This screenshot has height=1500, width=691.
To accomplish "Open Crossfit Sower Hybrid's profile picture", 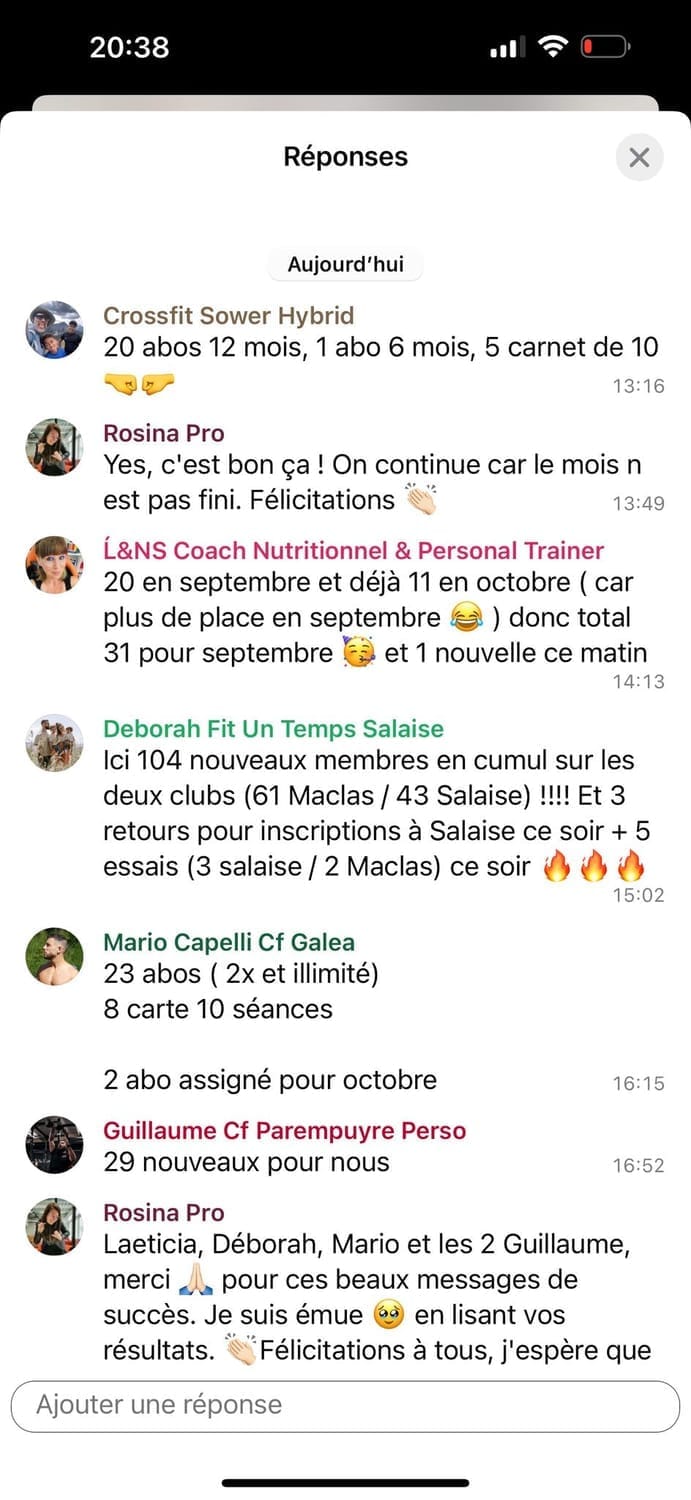I will point(54,330).
